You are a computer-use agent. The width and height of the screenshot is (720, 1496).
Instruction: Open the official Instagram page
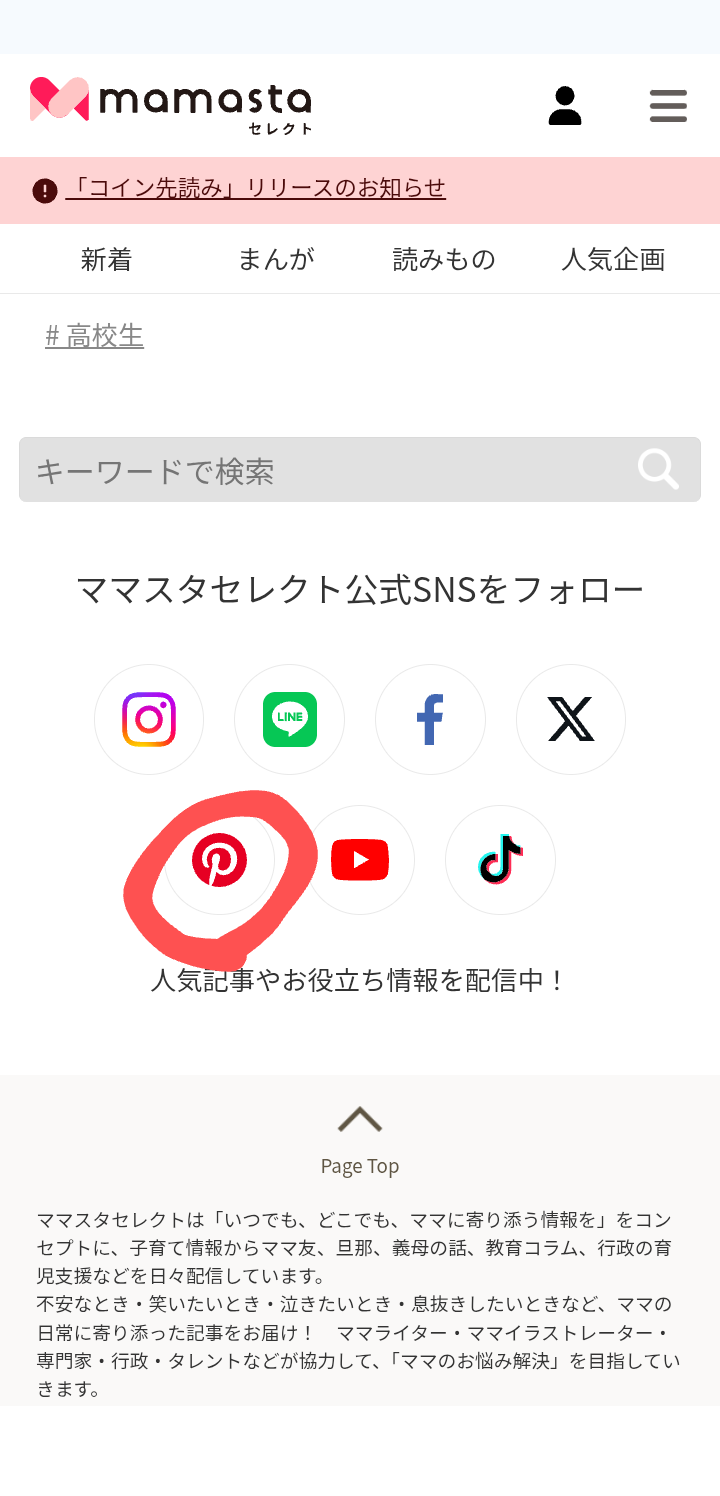[x=149, y=719]
